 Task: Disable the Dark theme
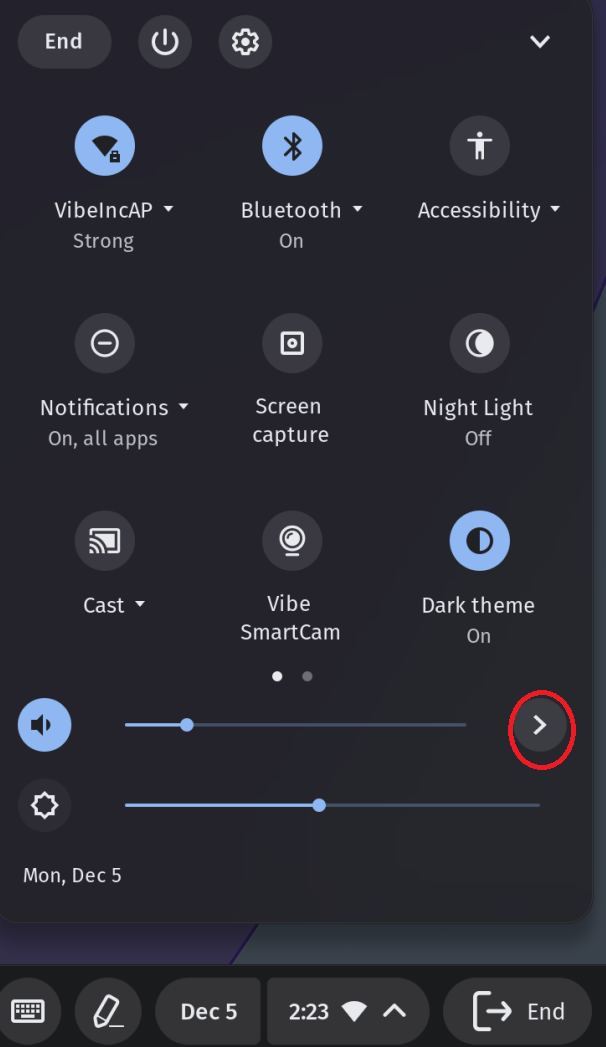coord(480,541)
